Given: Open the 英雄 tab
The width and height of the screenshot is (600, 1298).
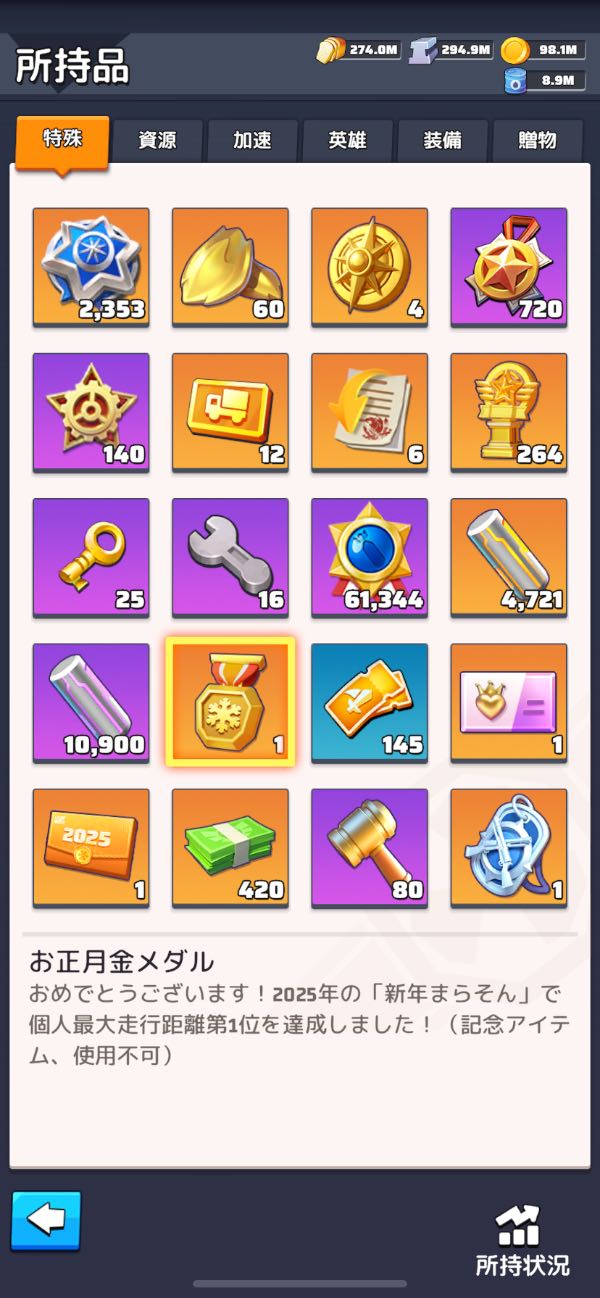Looking at the screenshot, I should coord(347,141).
